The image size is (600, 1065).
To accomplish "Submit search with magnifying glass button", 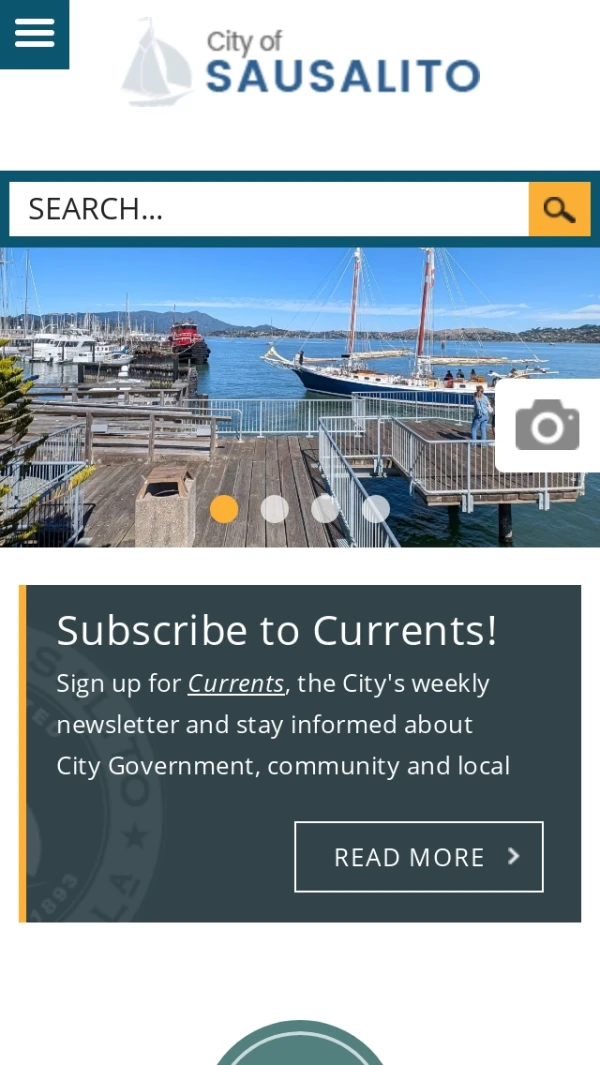I will [x=559, y=209].
